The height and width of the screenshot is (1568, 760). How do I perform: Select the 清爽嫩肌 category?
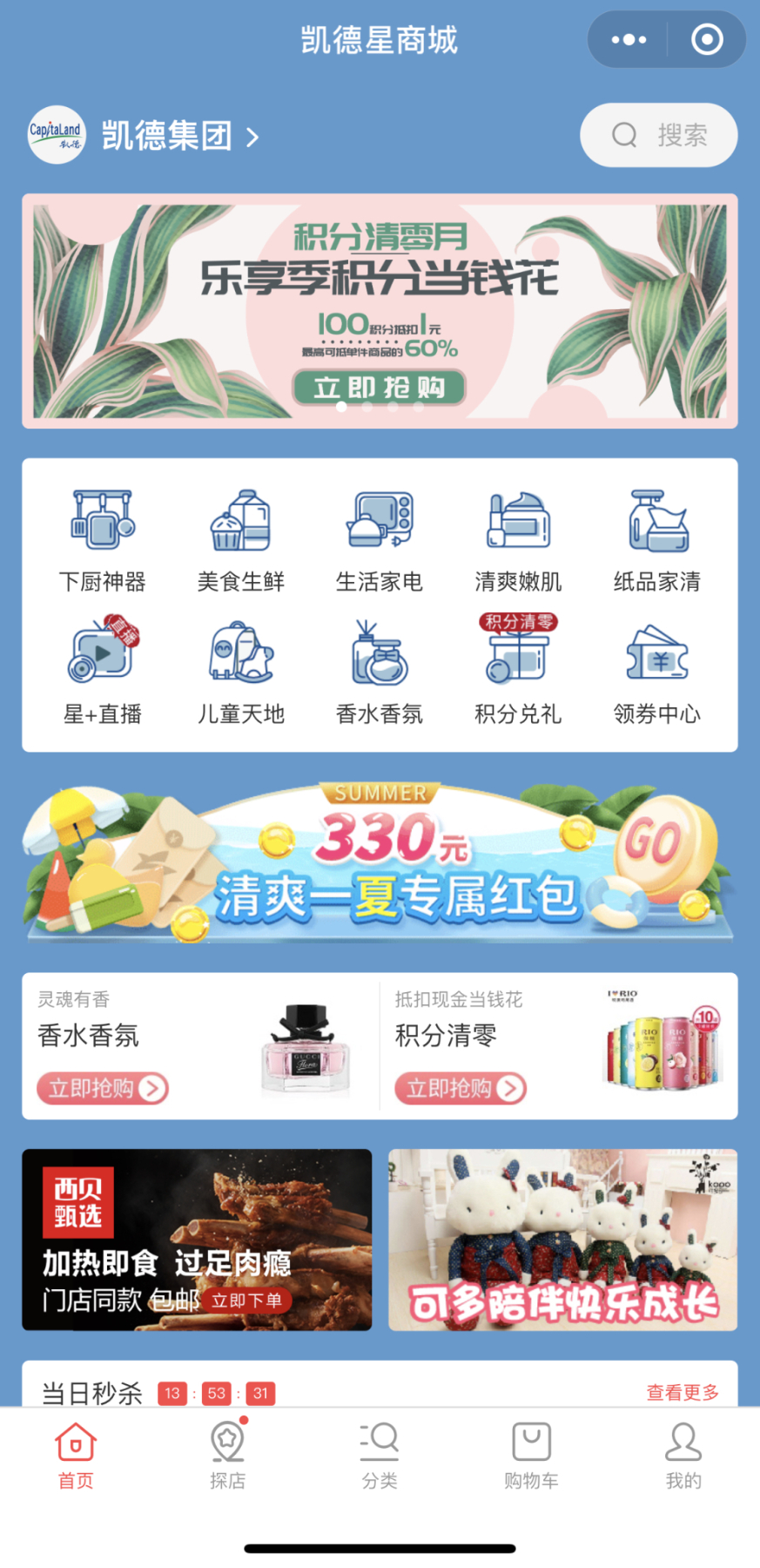point(518,542)
